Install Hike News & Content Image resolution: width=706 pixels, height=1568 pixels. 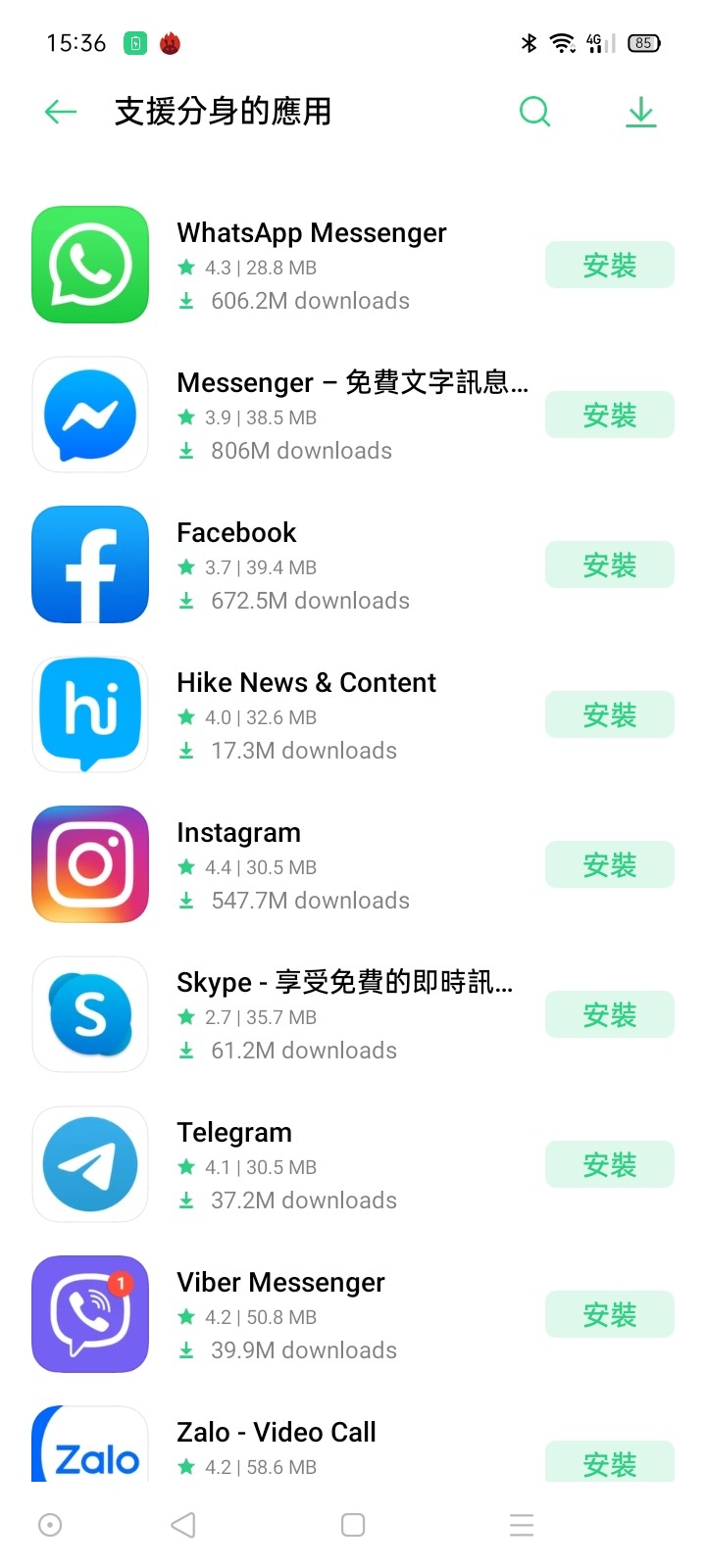(610, 714)
